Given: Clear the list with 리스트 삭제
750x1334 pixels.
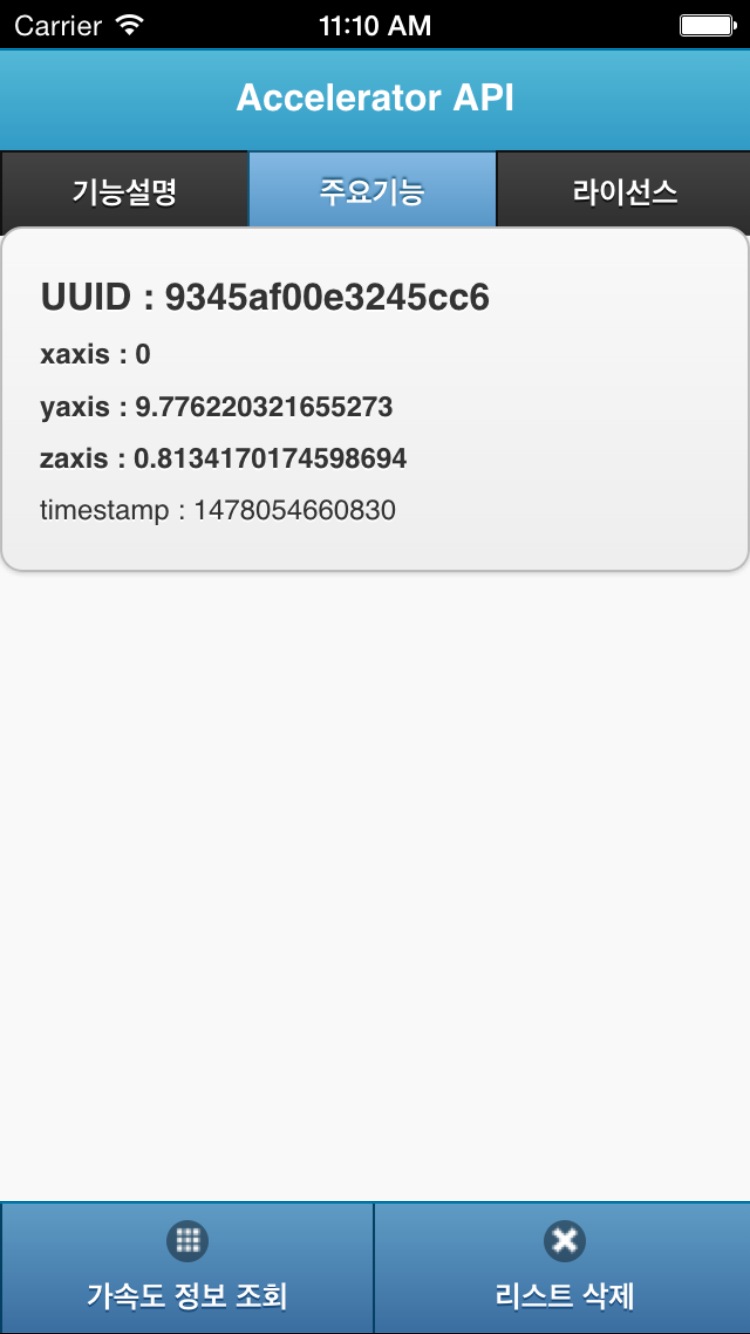Looking at the screenshot, I should tap(563, 1268).
